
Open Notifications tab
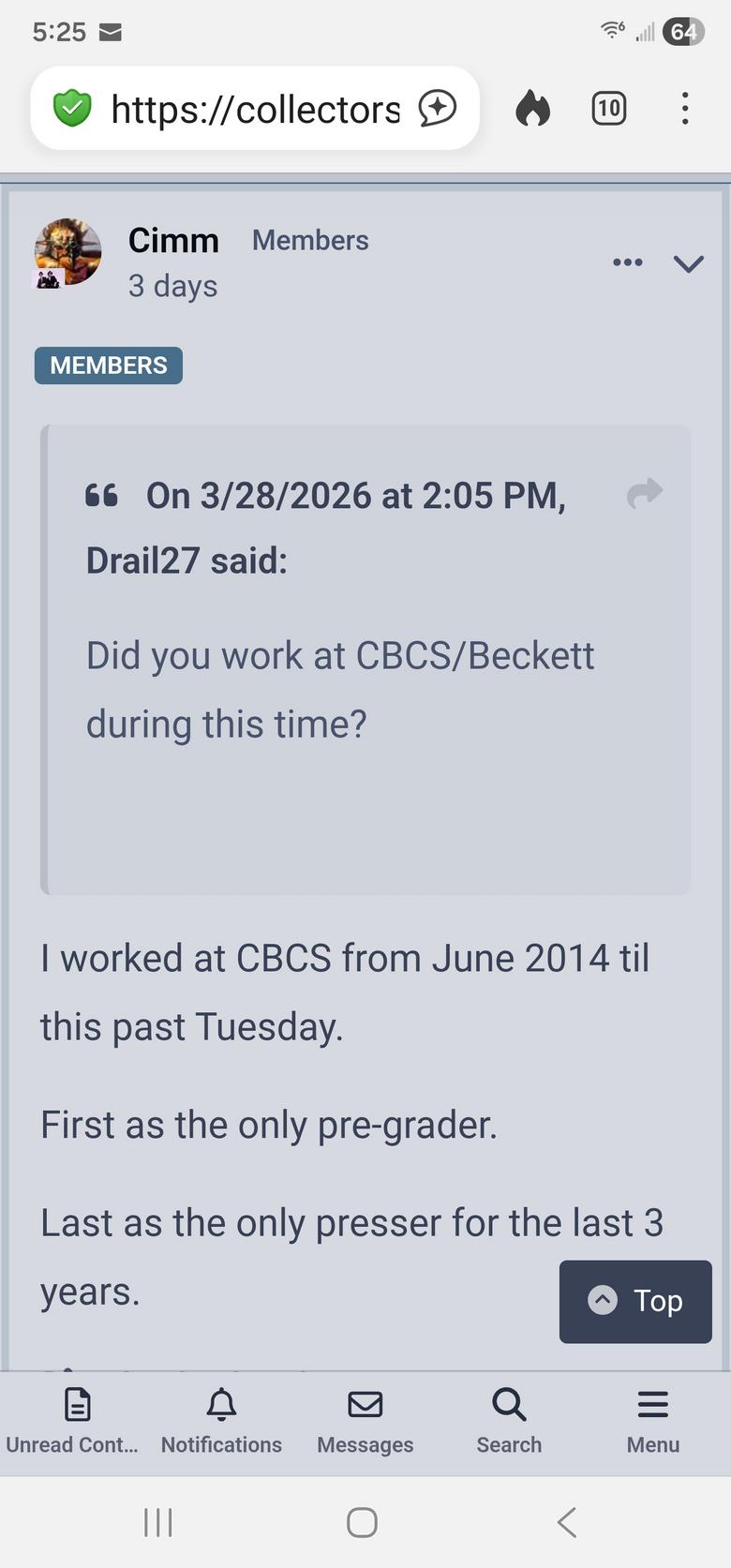pos(221,1421)
